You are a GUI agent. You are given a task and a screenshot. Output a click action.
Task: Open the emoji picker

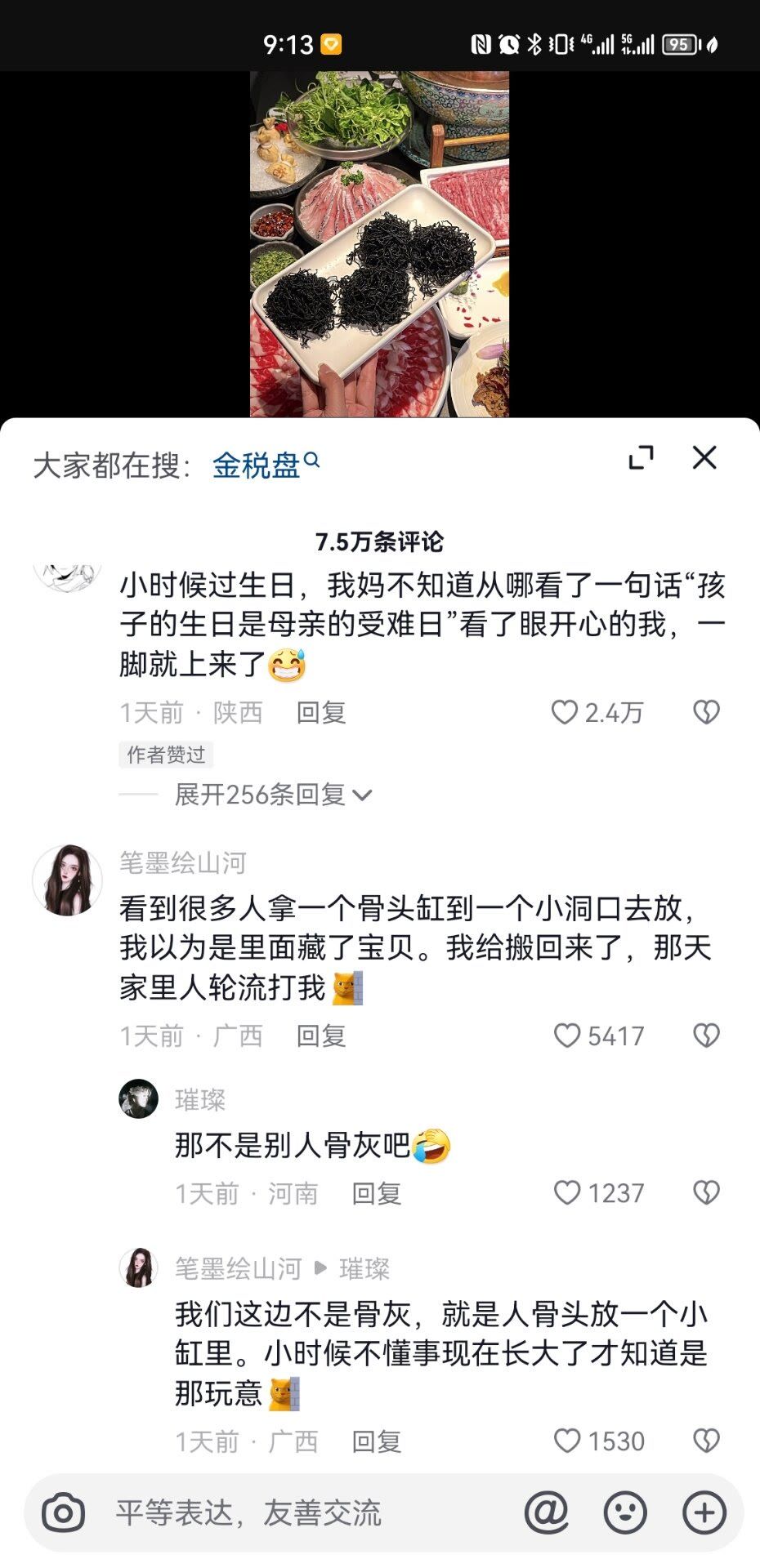point(625,1512)
